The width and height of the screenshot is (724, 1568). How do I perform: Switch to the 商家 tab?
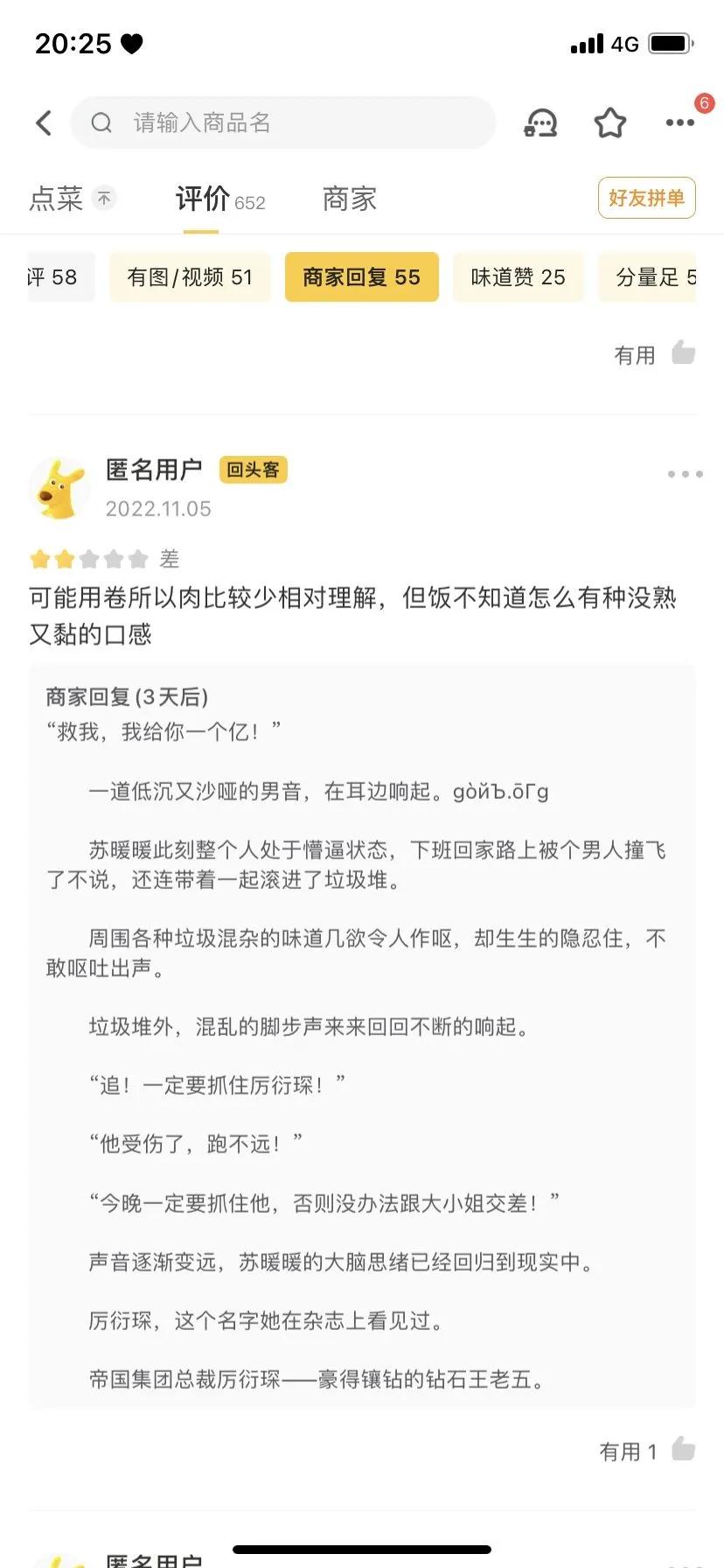point(348,199)
